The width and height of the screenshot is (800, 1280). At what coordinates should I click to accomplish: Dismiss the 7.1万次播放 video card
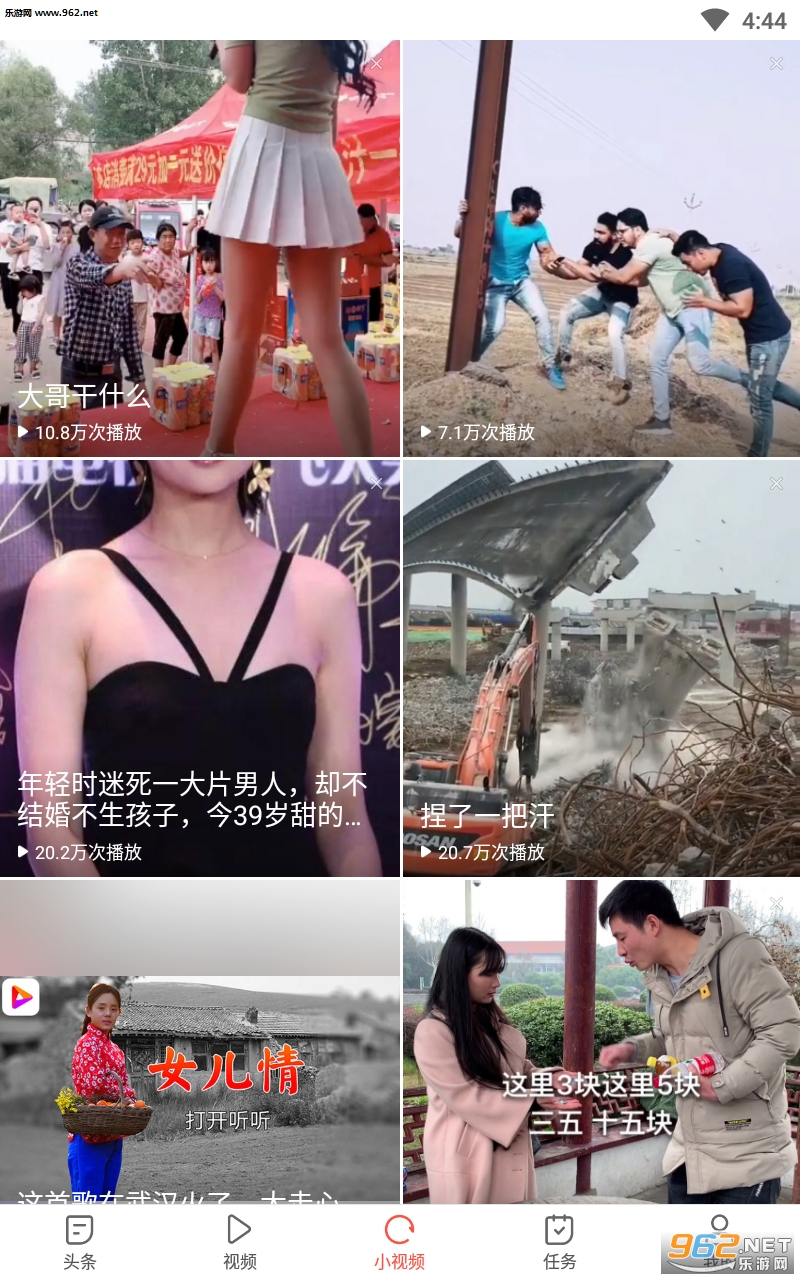tap(776, 64)
